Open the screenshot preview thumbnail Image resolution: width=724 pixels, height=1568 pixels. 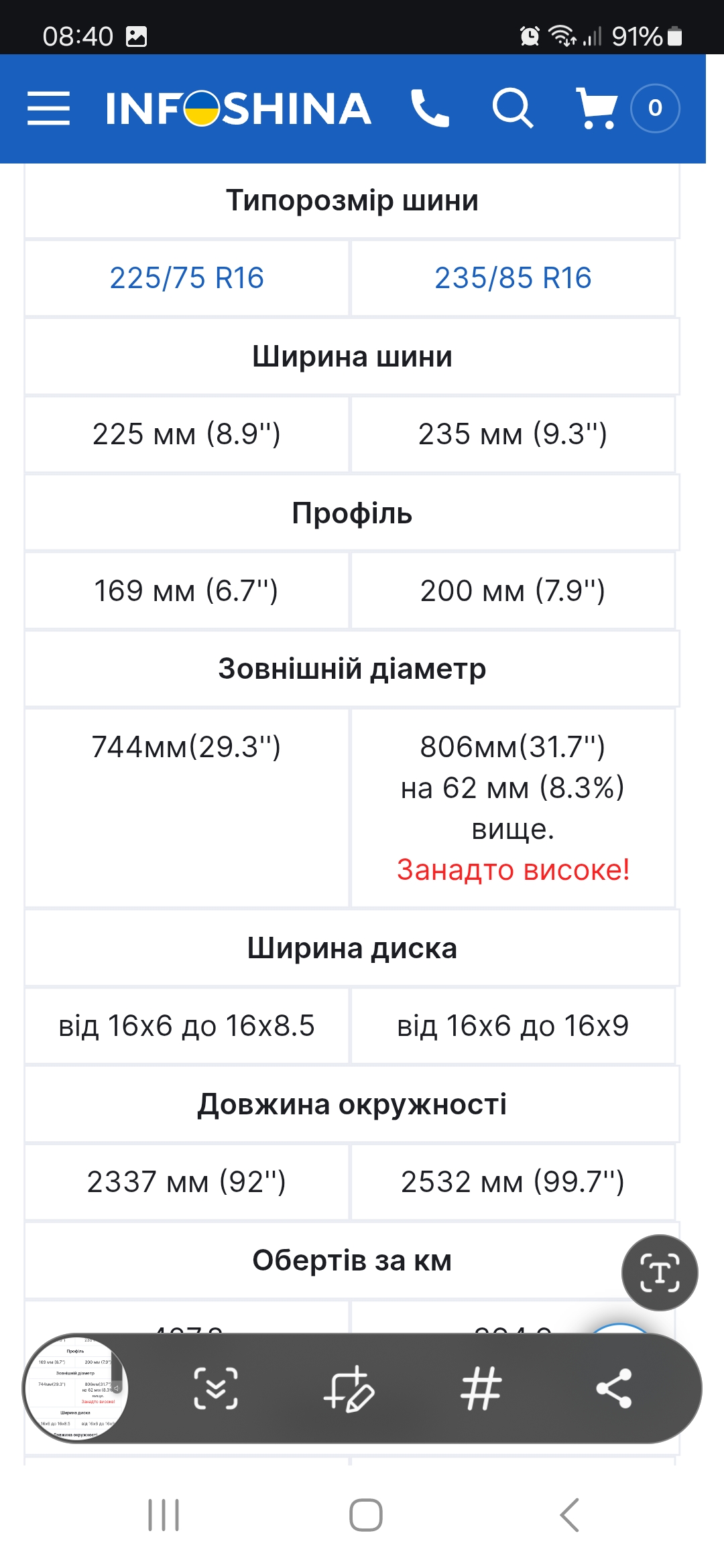(76, 1388)
